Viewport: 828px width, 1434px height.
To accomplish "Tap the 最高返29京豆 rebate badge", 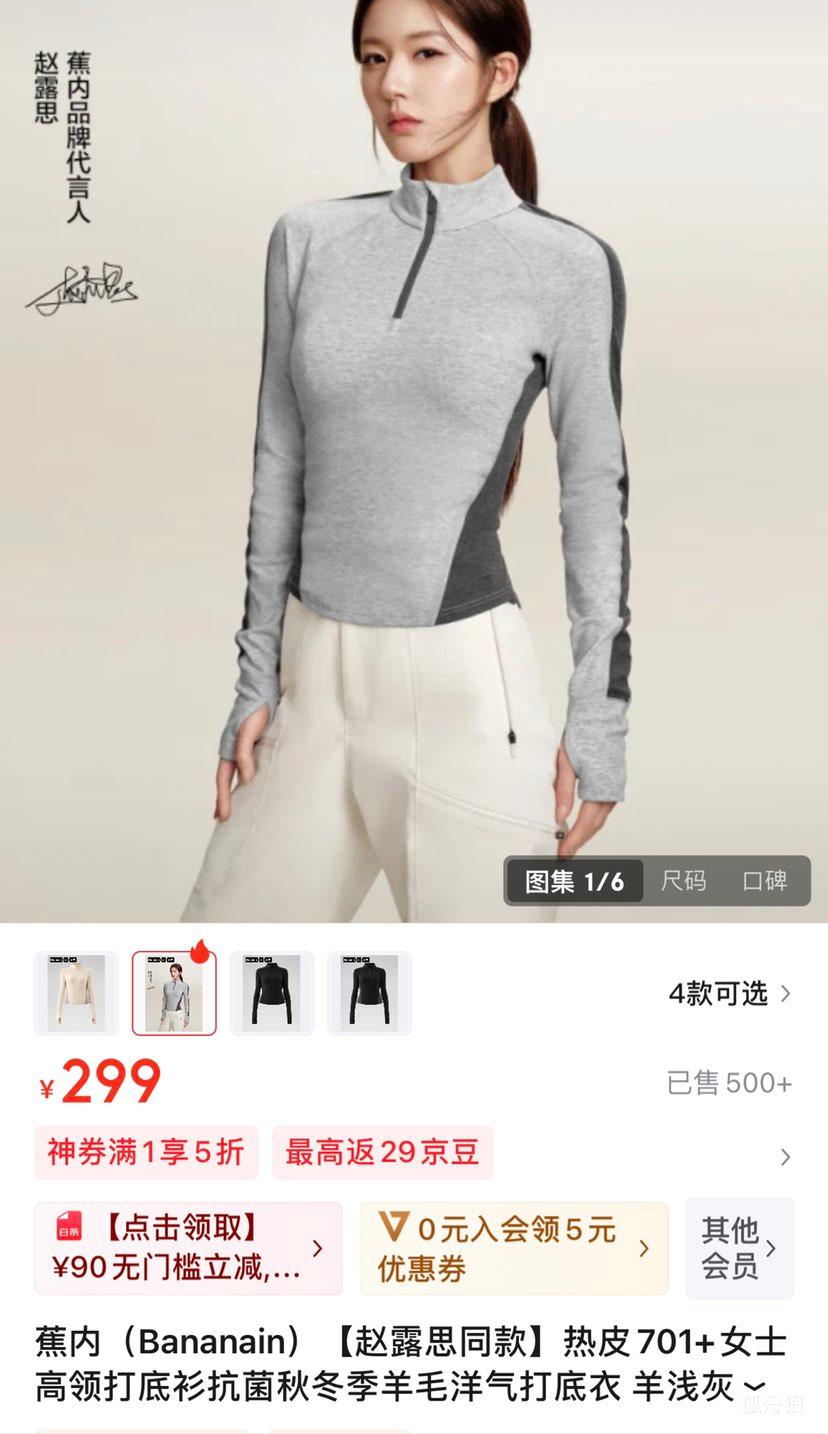I will 383,1152.
